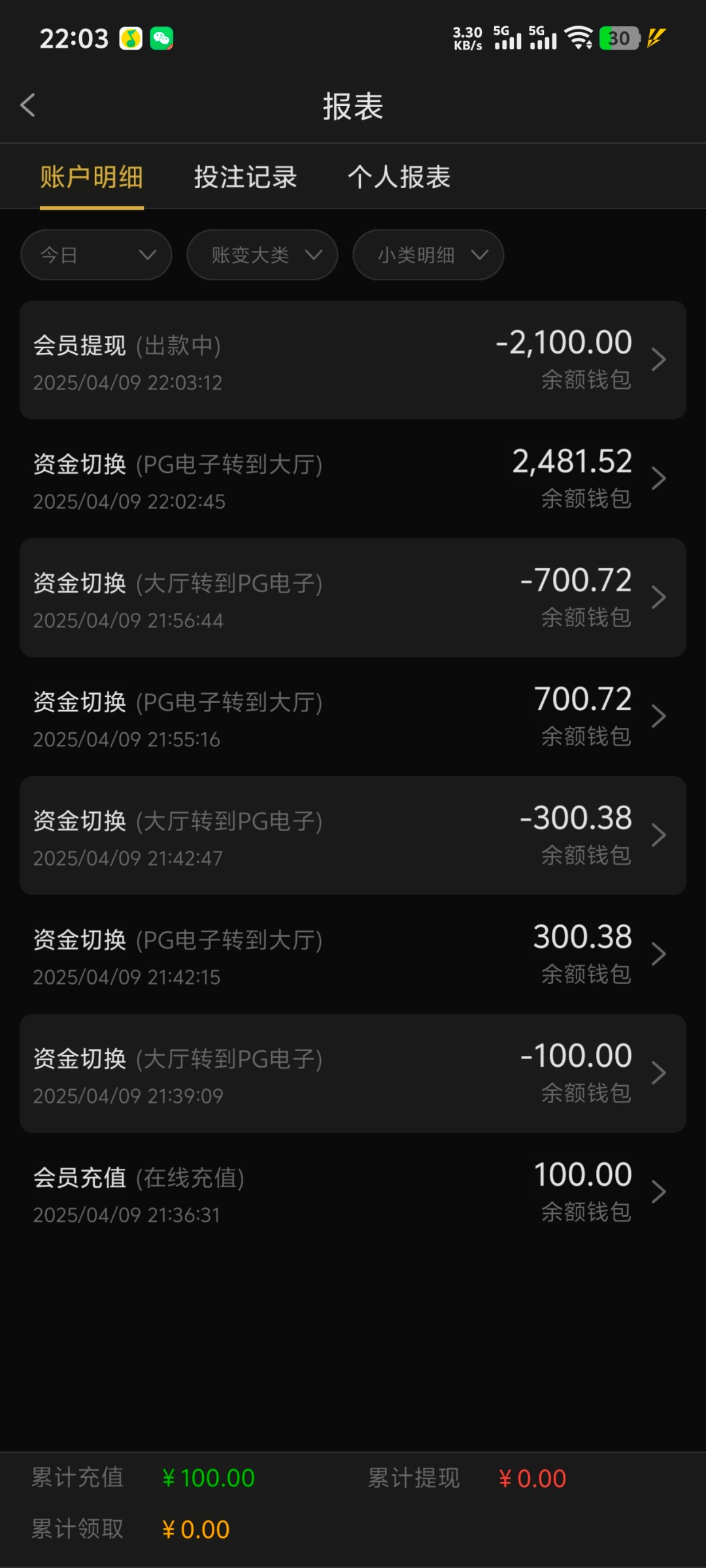Select the 账户明细 tab
706x1568 pixels.
click(x=92, y=177)
